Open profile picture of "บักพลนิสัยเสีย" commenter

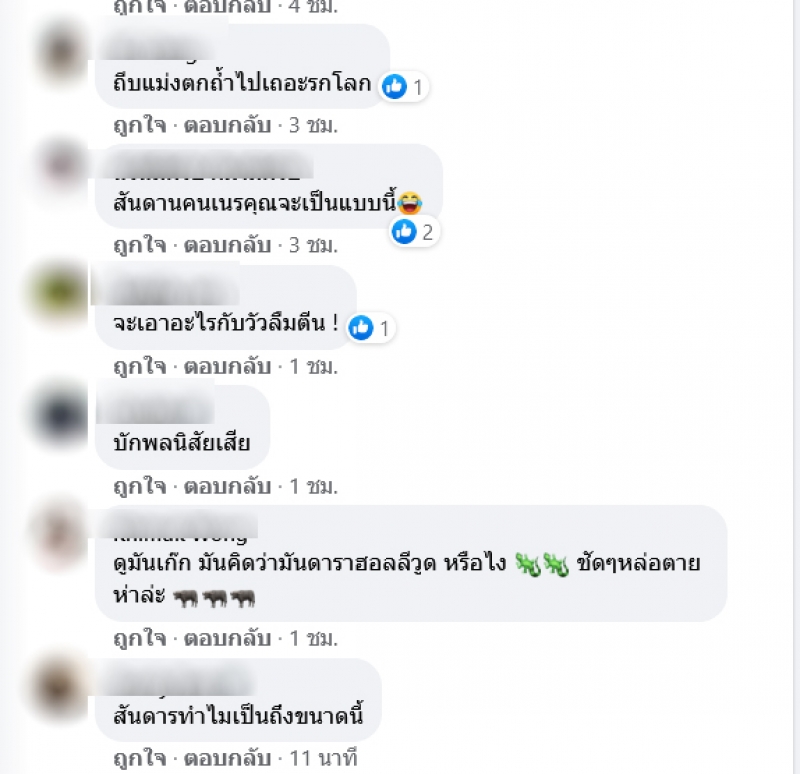point(60,413)
